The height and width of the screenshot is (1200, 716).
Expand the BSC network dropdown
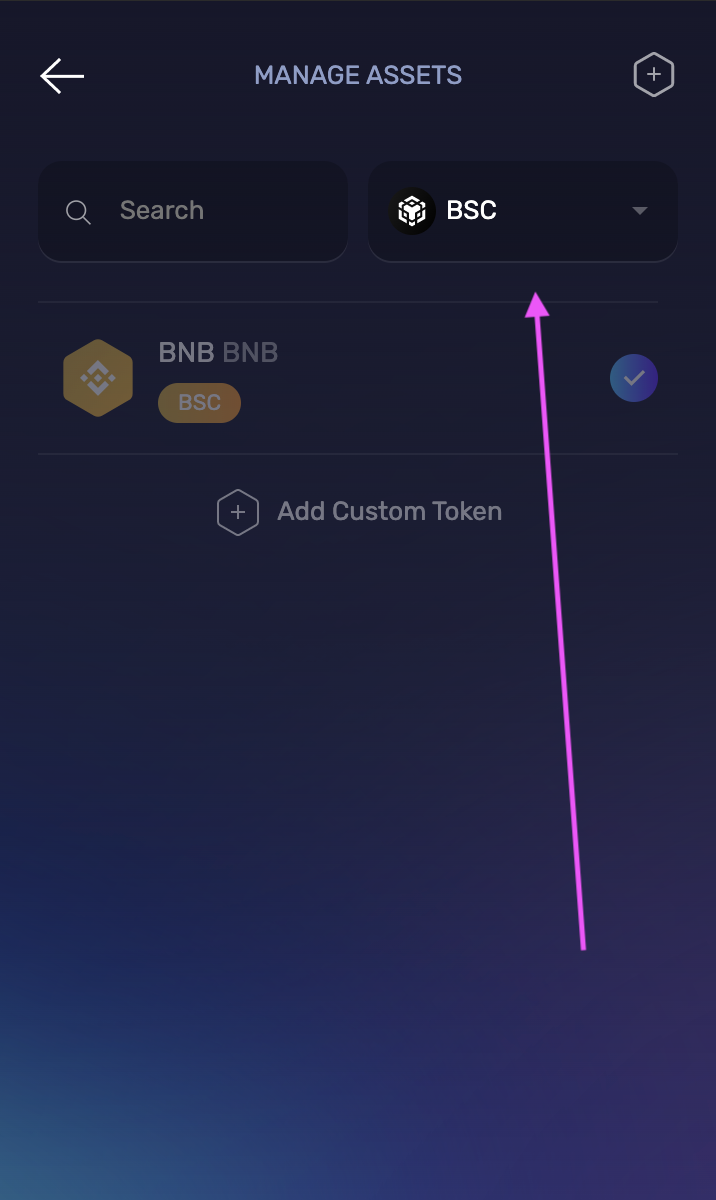point(523,211)
